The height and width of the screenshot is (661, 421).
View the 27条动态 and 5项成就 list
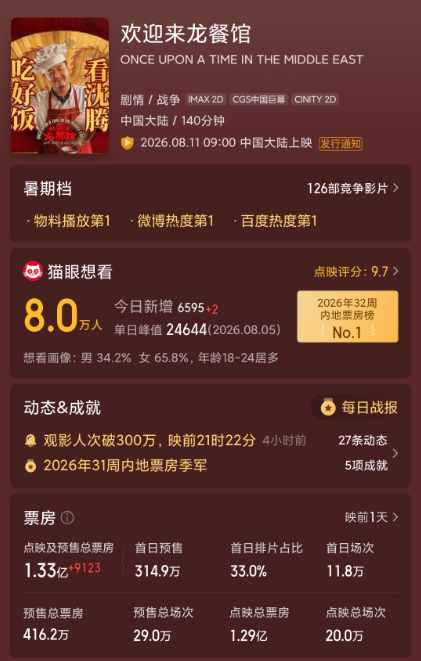coord(368,453)
